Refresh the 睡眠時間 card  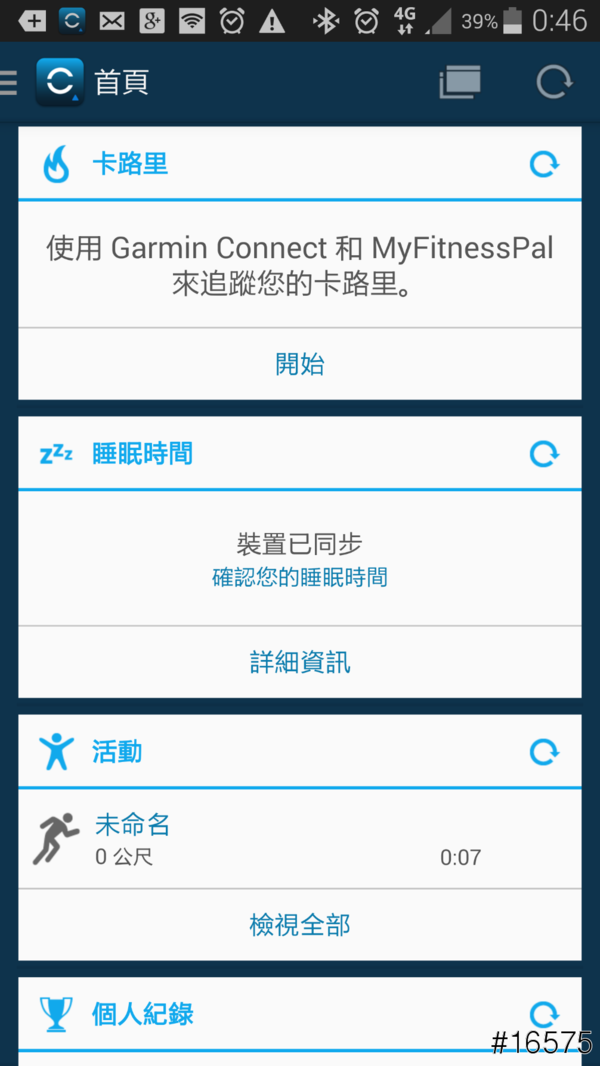coord(544,455)
